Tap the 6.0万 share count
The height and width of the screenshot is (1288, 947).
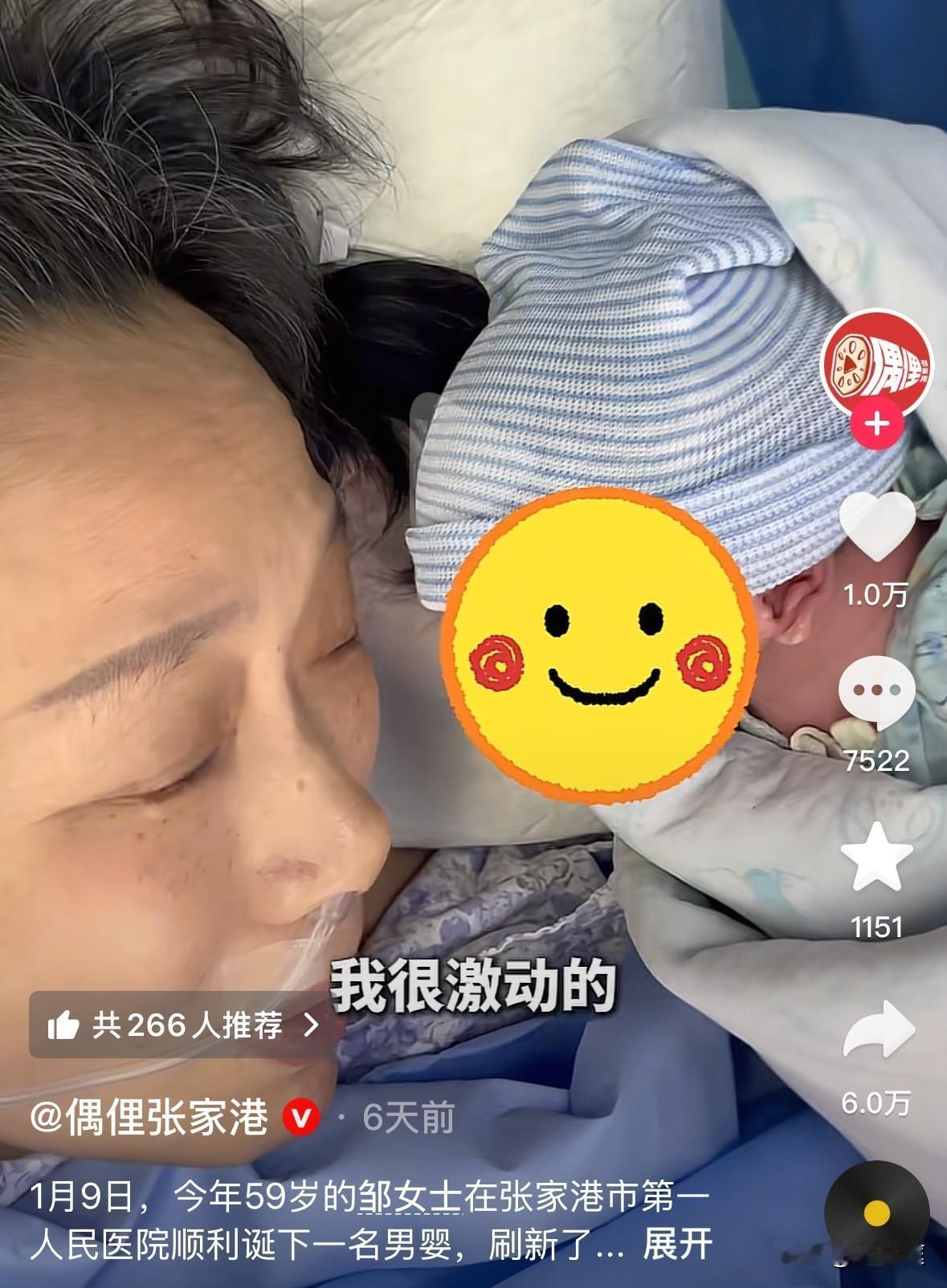point(878,1103)
